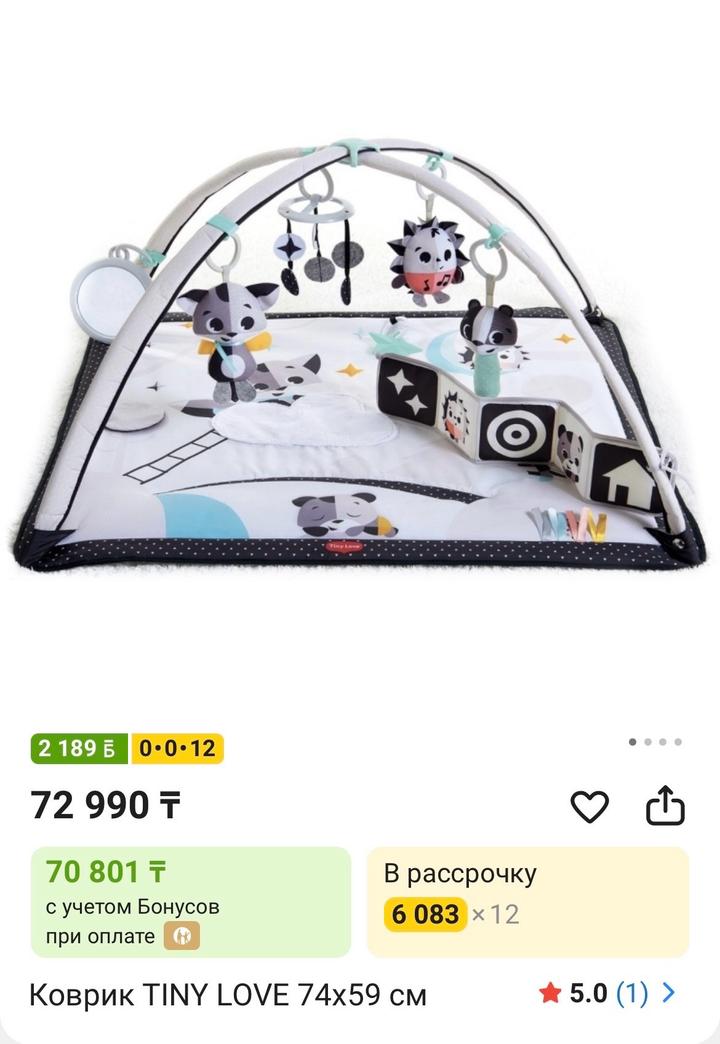Tap the image page indicator dots
The height and width of the screenshot is (1044, 720).
655,742
